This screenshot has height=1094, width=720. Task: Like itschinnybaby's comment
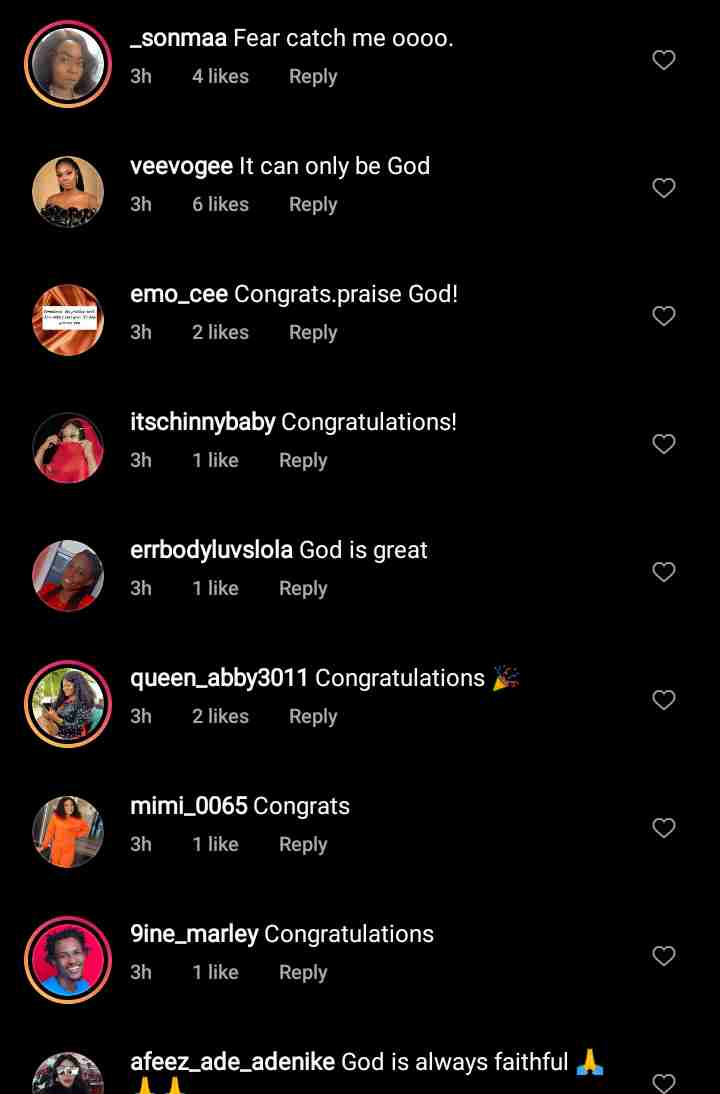click(x=664, y=444)
